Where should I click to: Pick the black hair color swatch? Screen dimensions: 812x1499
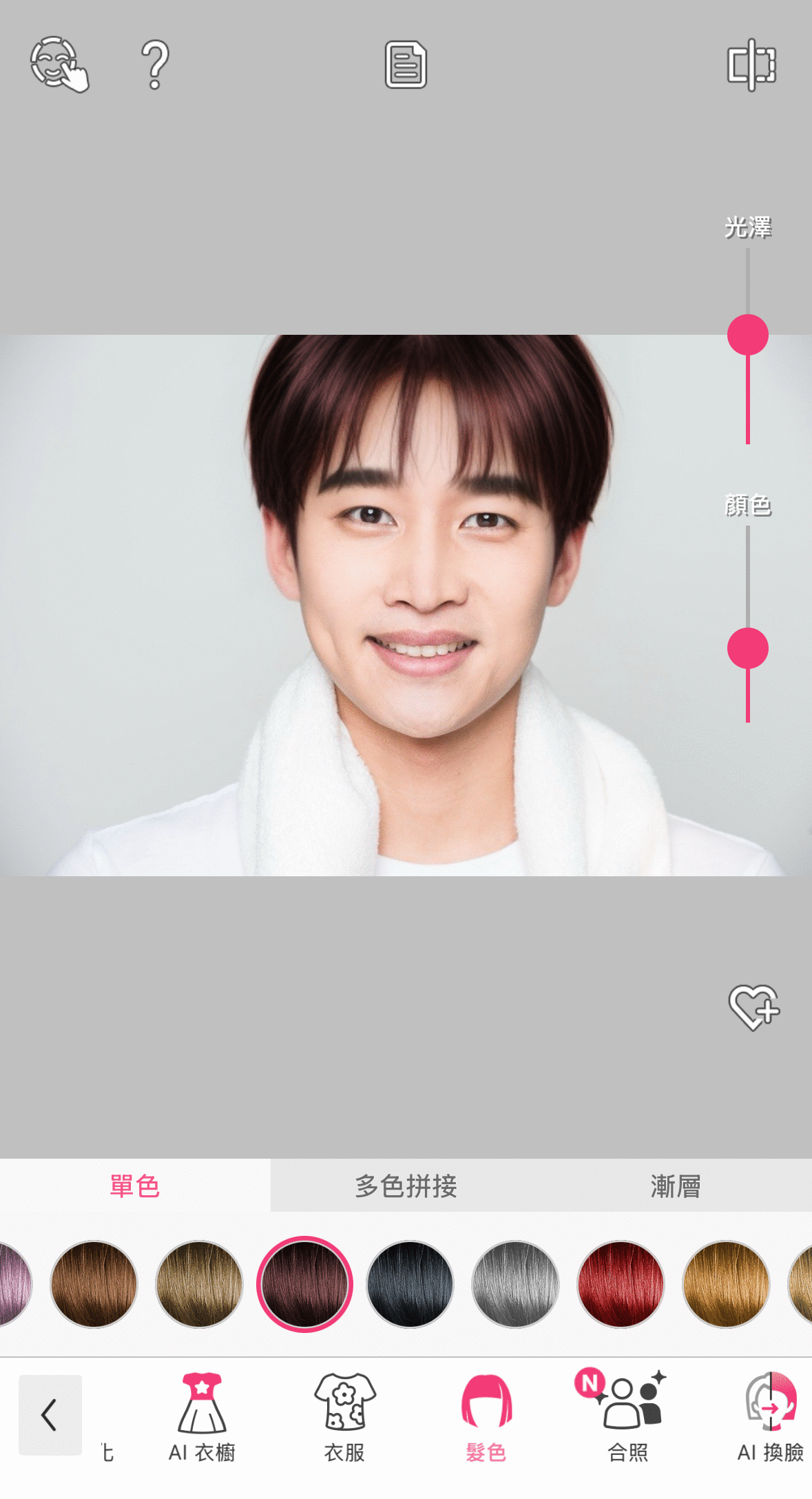[x=410, y=1284]
